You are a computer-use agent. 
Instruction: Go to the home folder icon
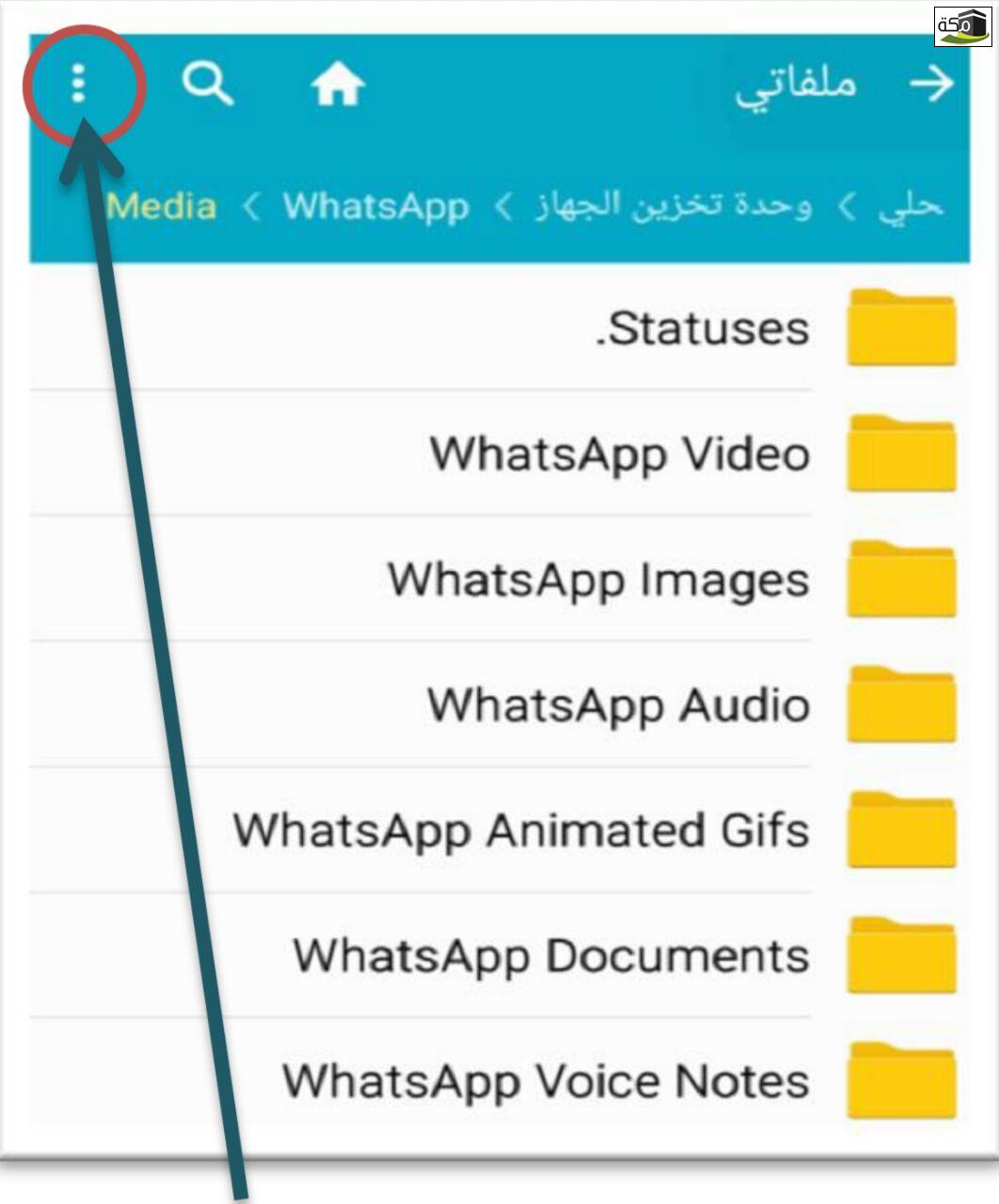(x=338, y=86)
